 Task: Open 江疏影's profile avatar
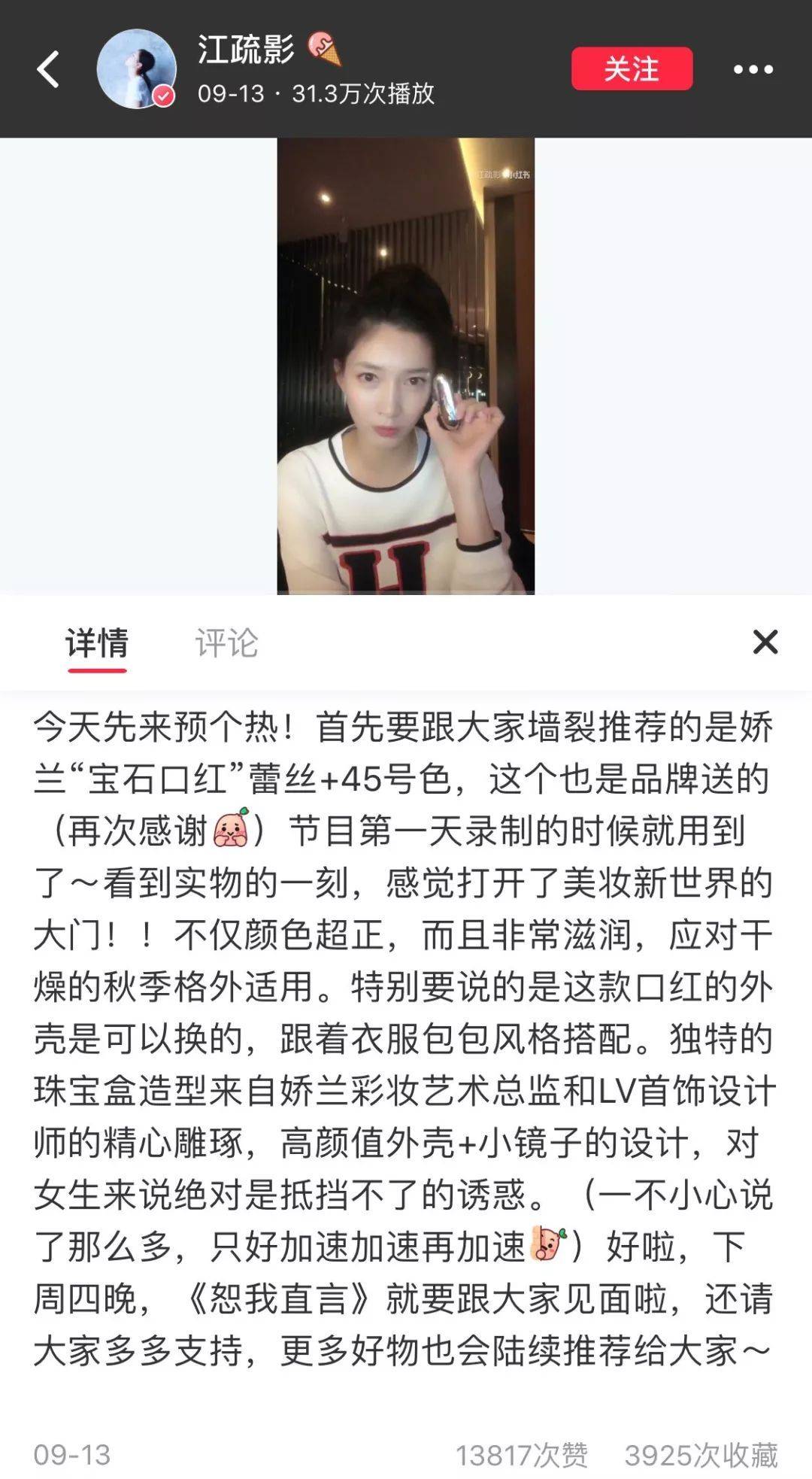point(136,69)
